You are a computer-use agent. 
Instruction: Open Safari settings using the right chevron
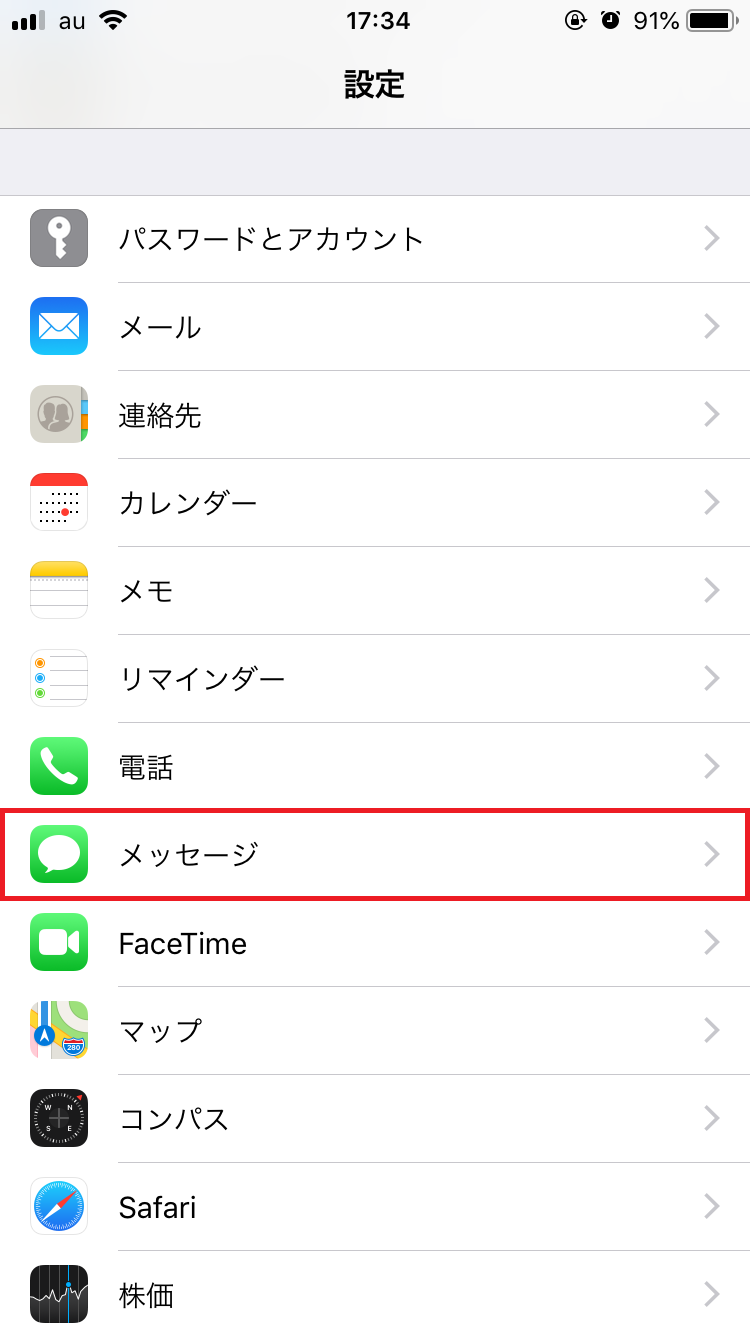pos(711,1206)
